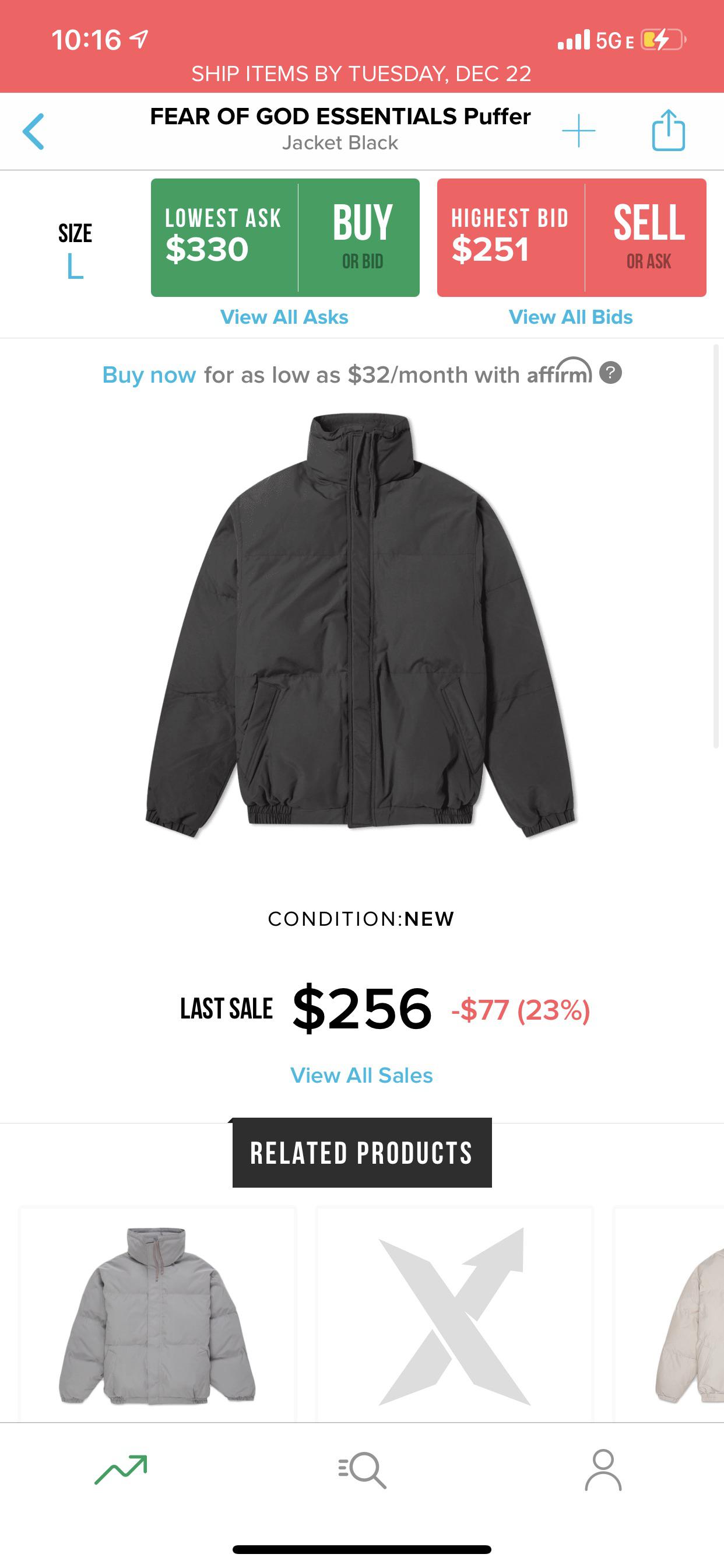The image size is (724, 1568).
Task: Go back with the blue chevron arrow
Action: pyautogui.click(x=34, y=130)
